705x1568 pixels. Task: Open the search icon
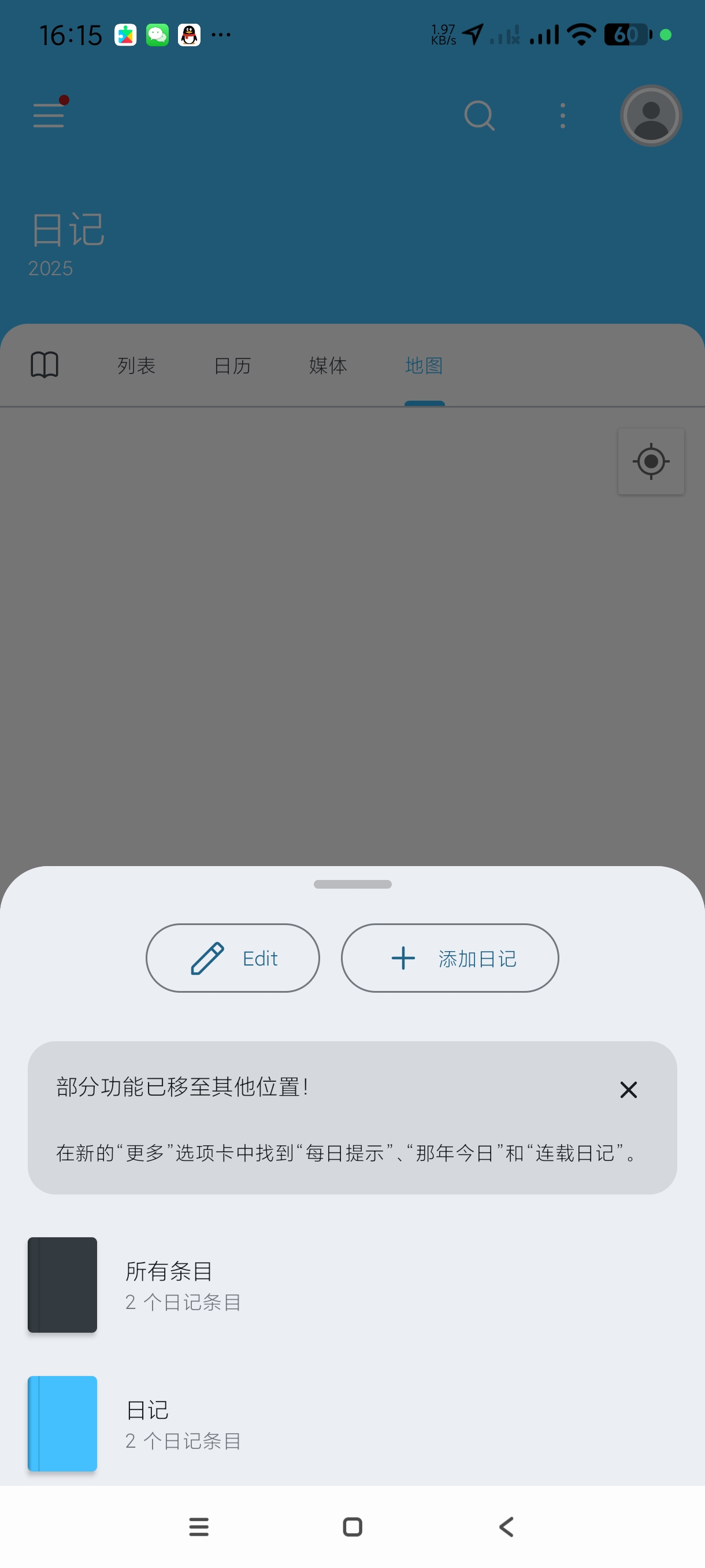coord(479,115)
